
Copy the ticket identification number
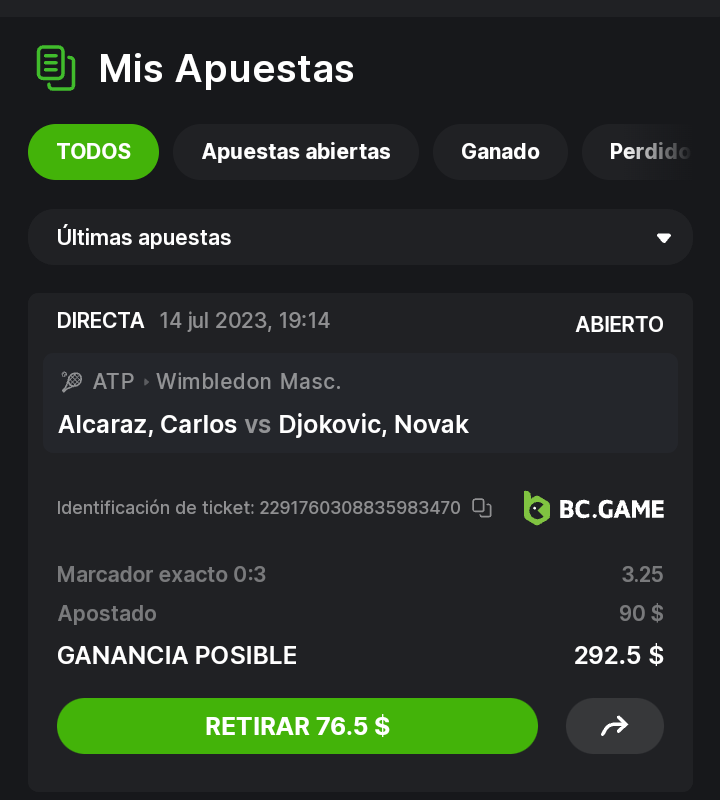(482, 508)
